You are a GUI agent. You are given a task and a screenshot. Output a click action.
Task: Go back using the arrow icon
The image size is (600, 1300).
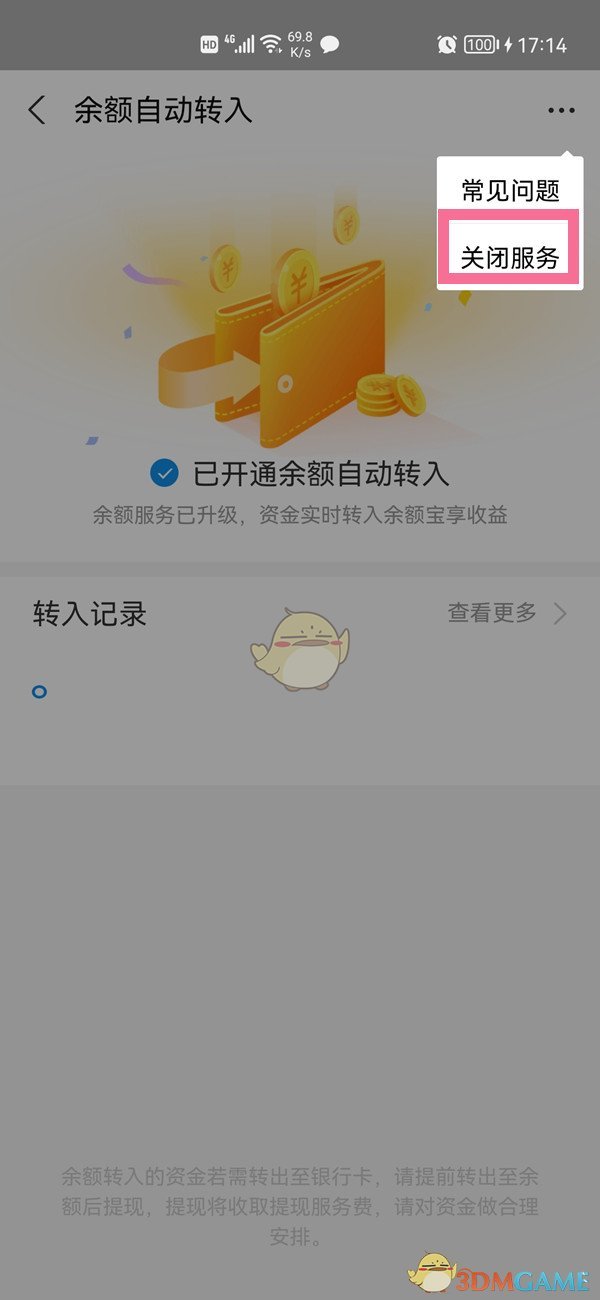point(37,110)
